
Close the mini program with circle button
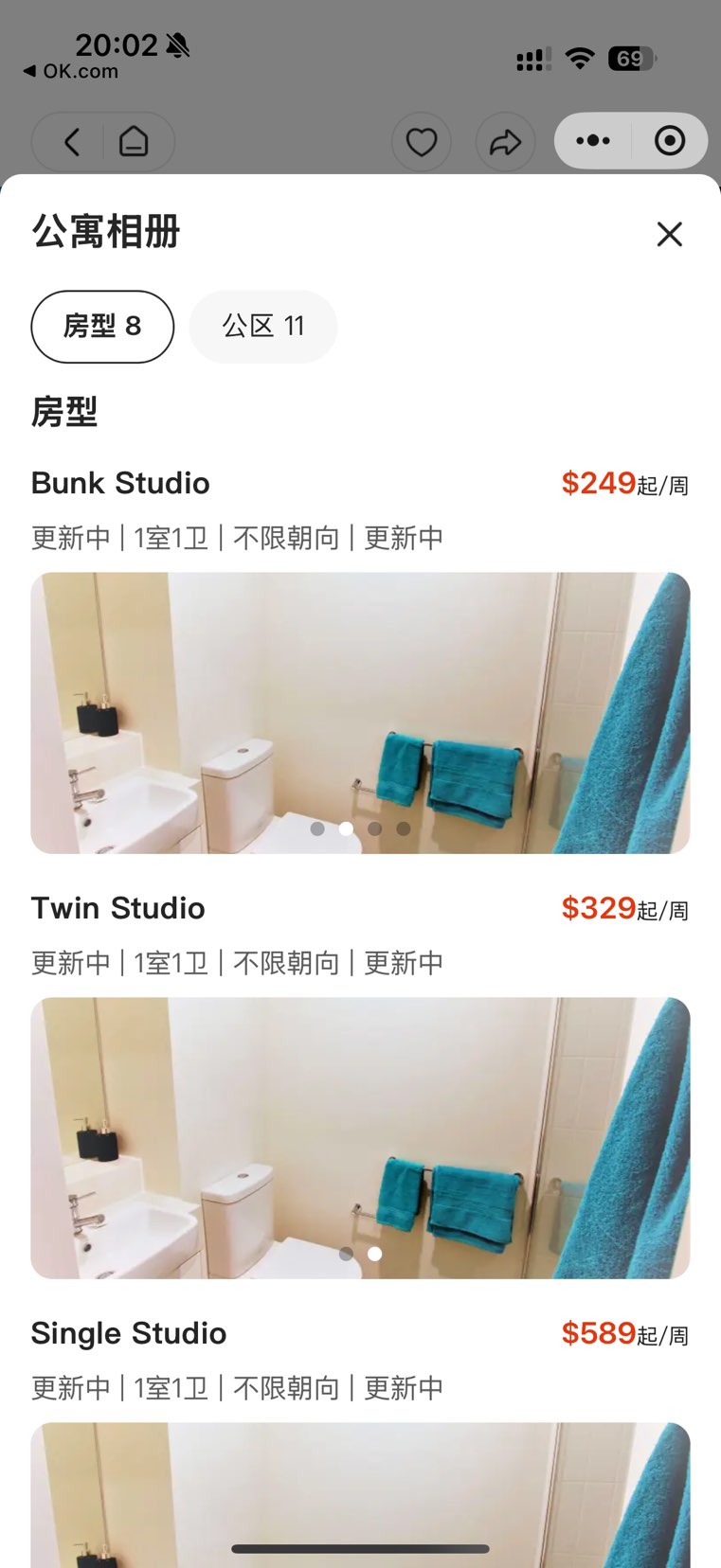click(669, 141)
